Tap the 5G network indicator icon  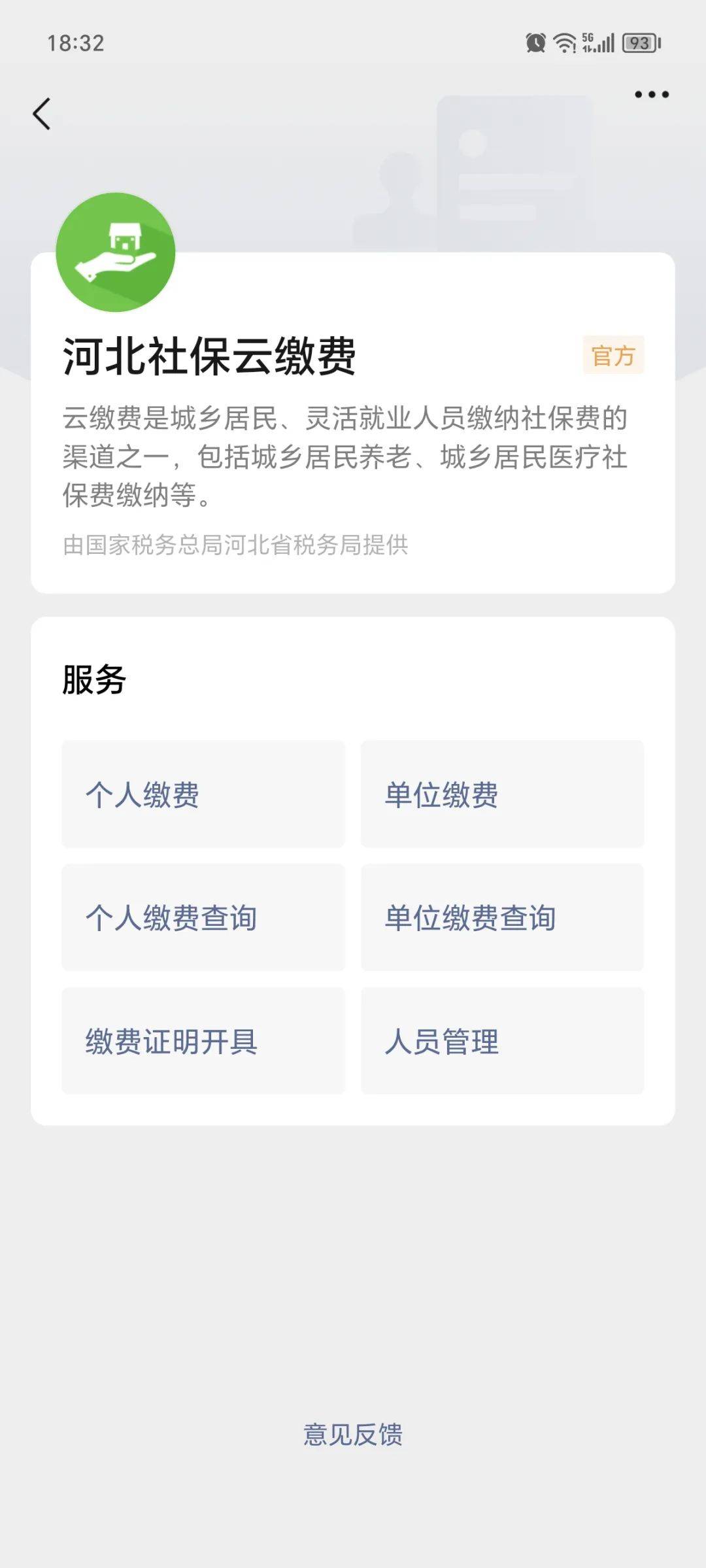click(588, 41)
